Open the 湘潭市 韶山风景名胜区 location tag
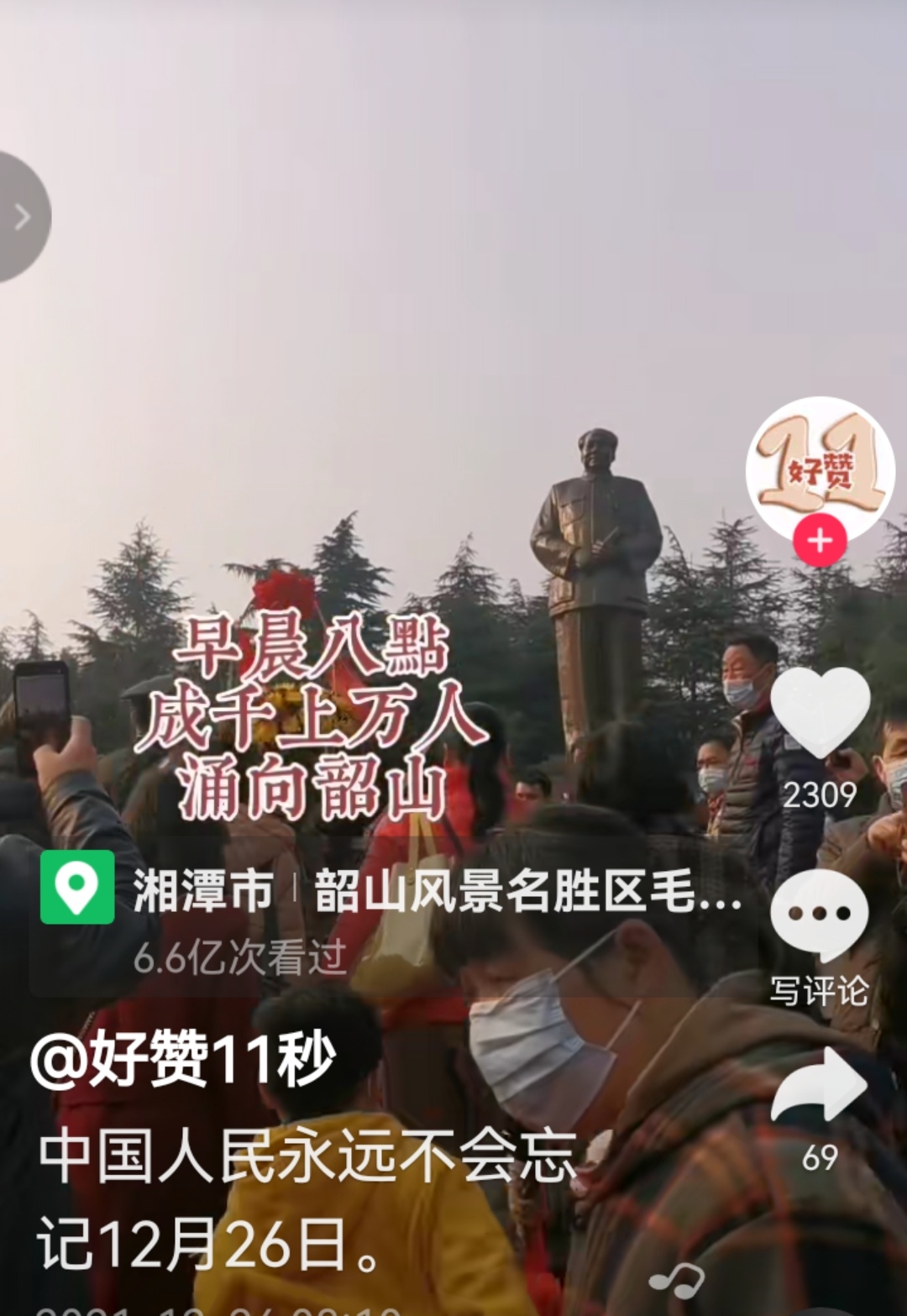The image size is (907, 1316). tap(395, 890)
